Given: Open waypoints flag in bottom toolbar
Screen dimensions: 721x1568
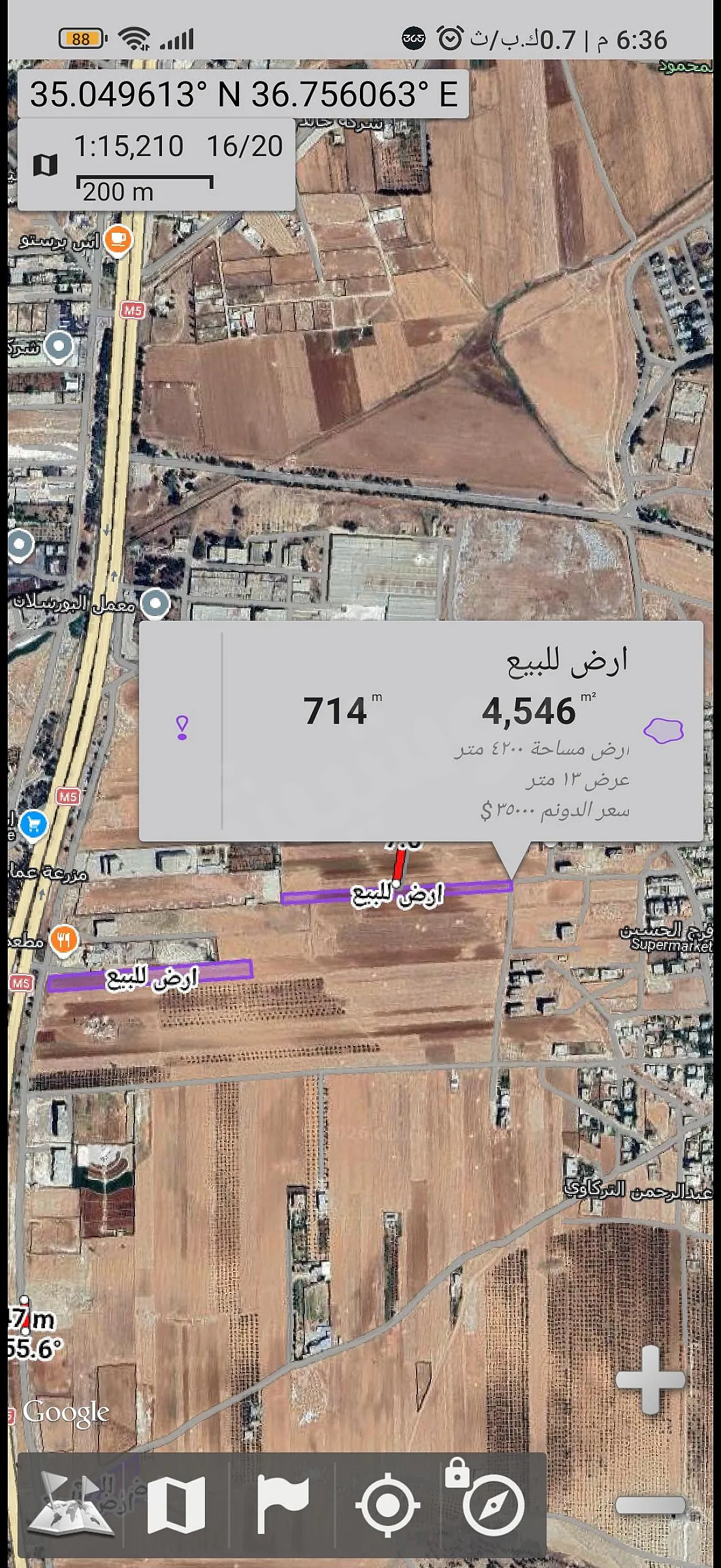Looking at the screenshot, I should click(283, 1503).
